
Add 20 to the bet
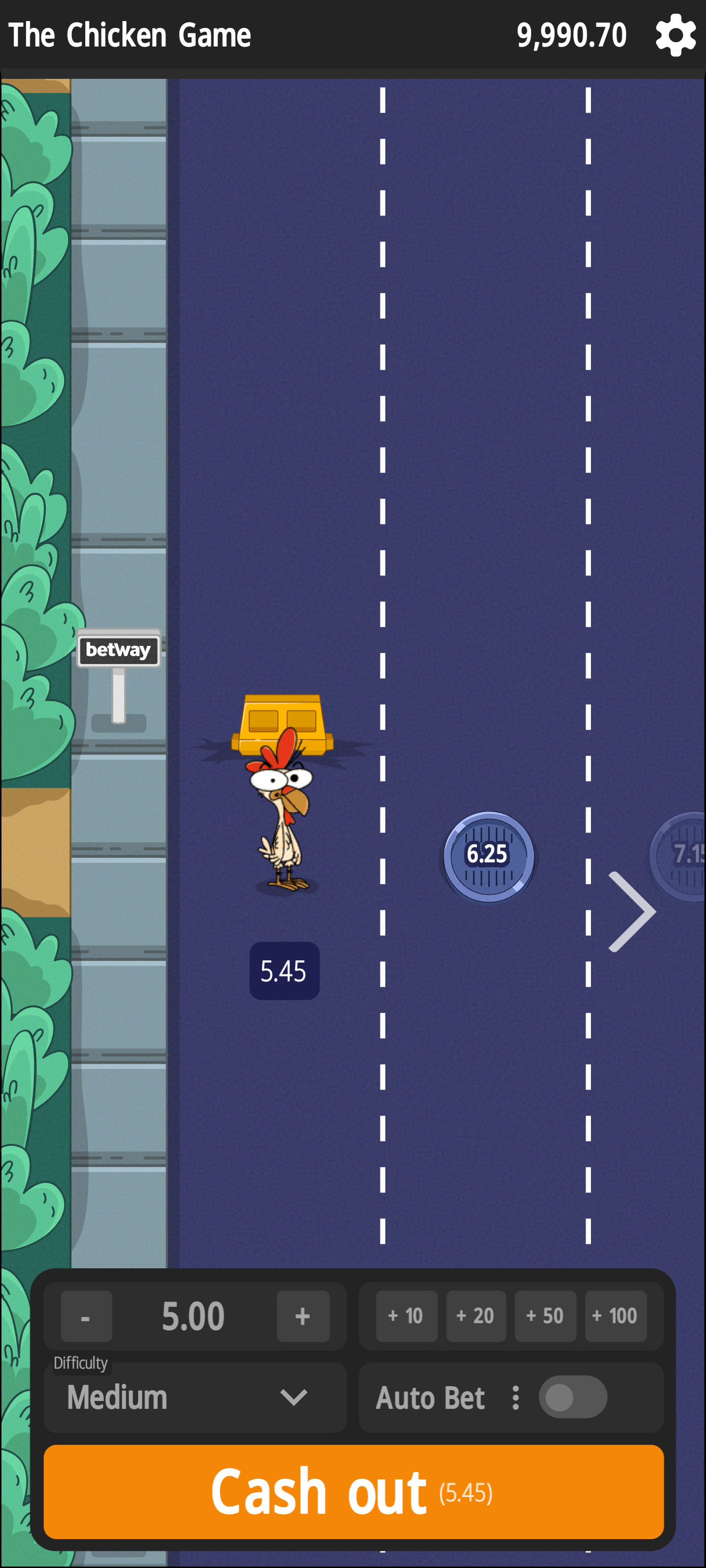tap(475, 1316)
